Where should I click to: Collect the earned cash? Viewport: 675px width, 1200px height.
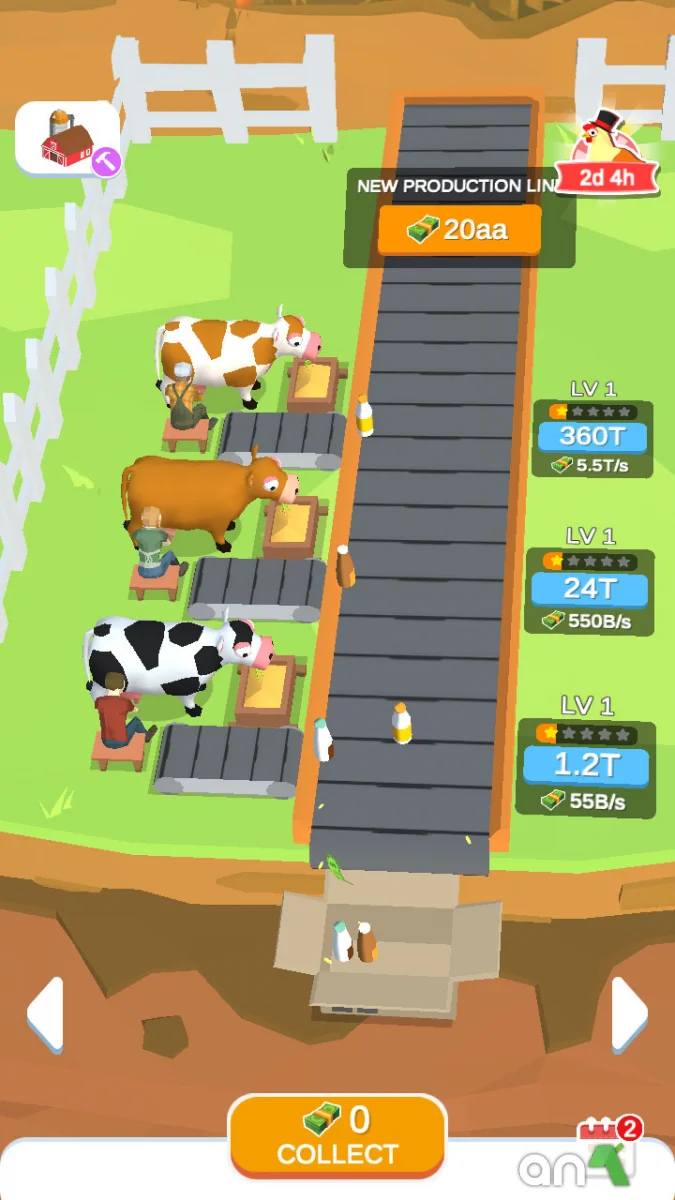(337, 1135)
